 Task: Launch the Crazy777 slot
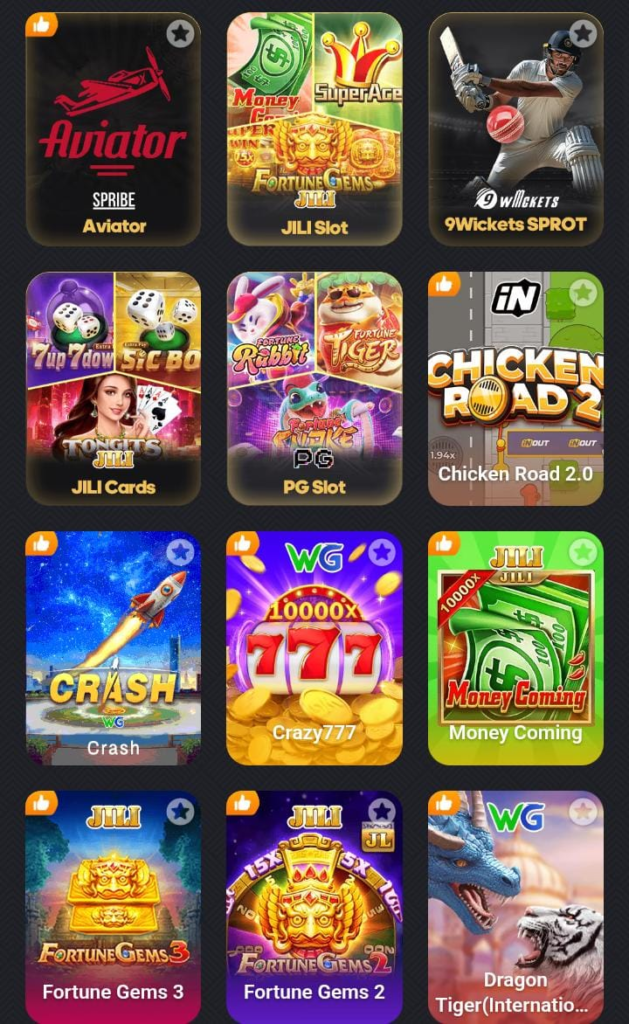click(x=314, y=650)
